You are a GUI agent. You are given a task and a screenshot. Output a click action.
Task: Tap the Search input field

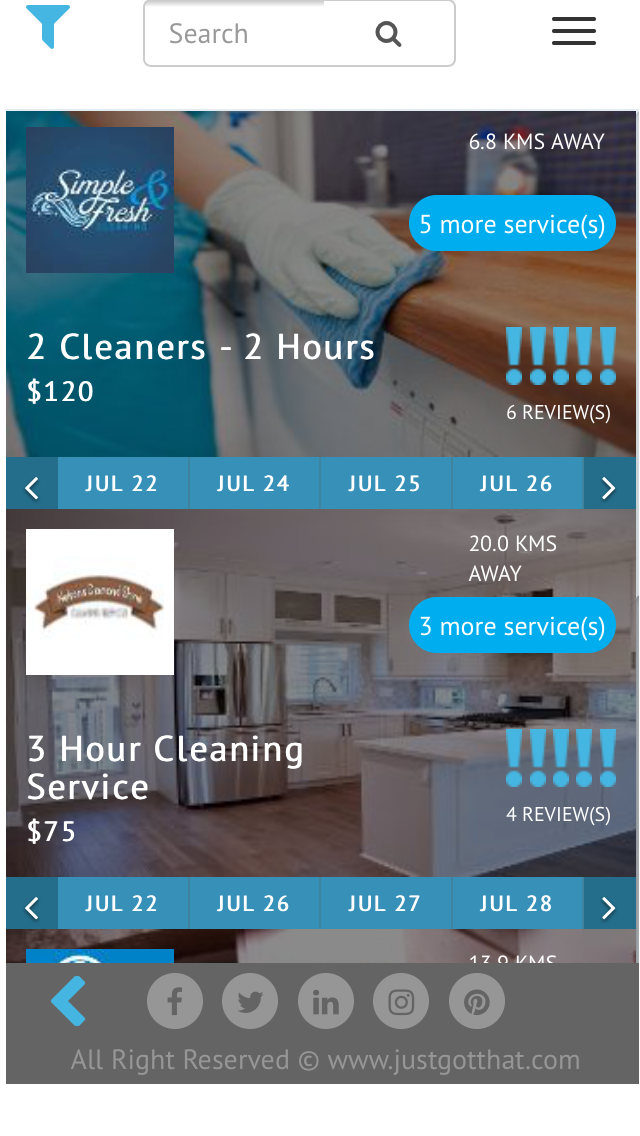pos(260,34)
